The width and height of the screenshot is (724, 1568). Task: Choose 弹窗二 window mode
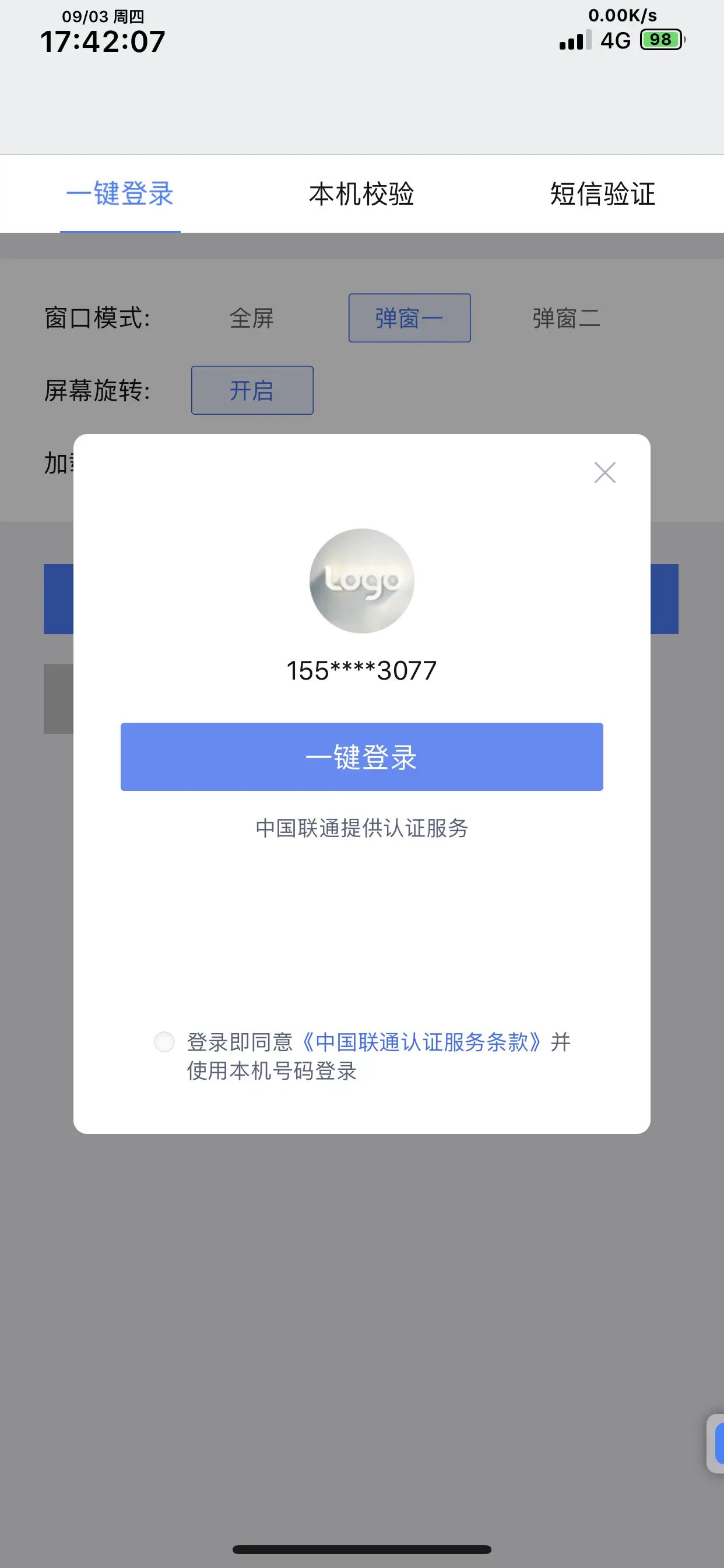[x=566, y=318]
